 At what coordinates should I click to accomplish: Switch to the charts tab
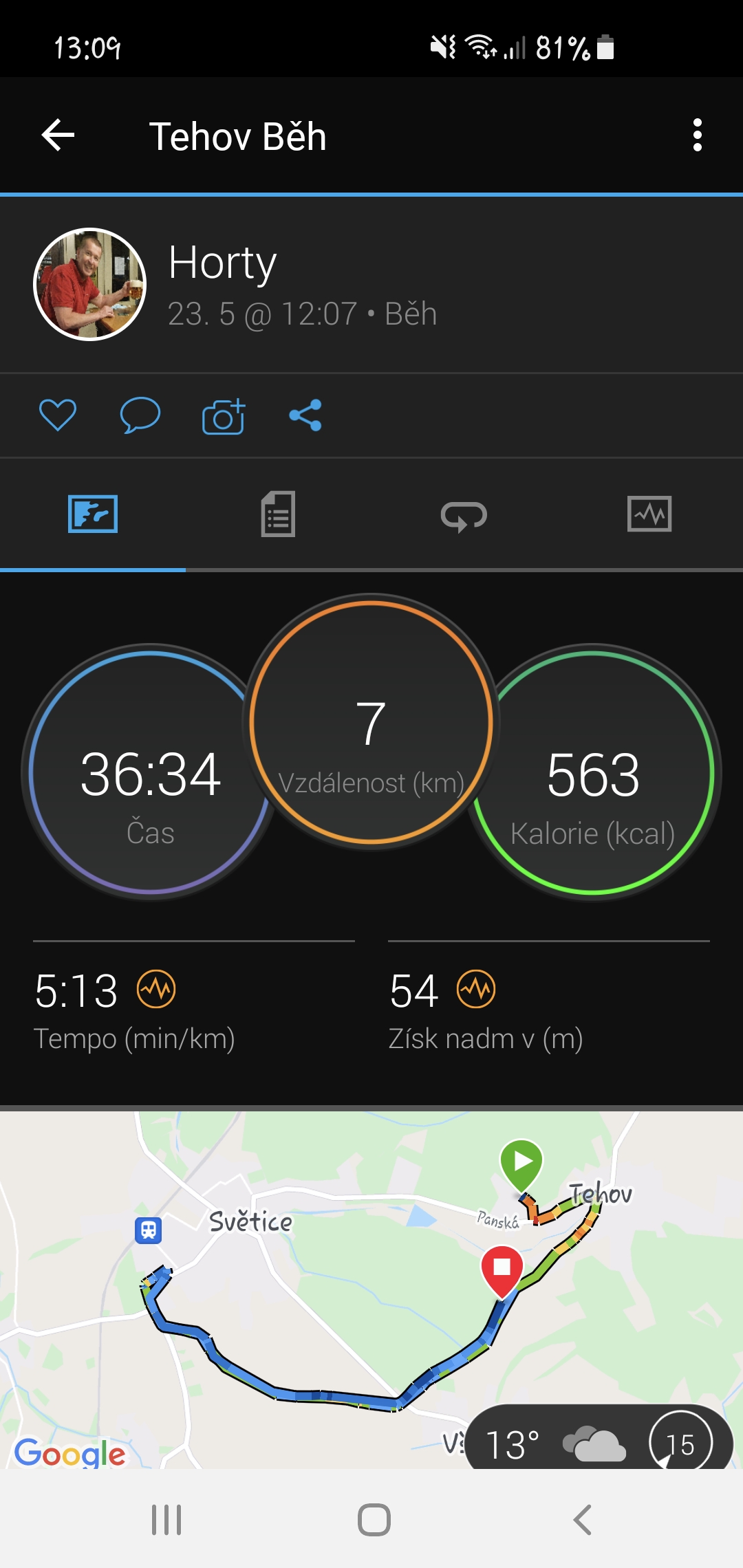tap(649, 514)
